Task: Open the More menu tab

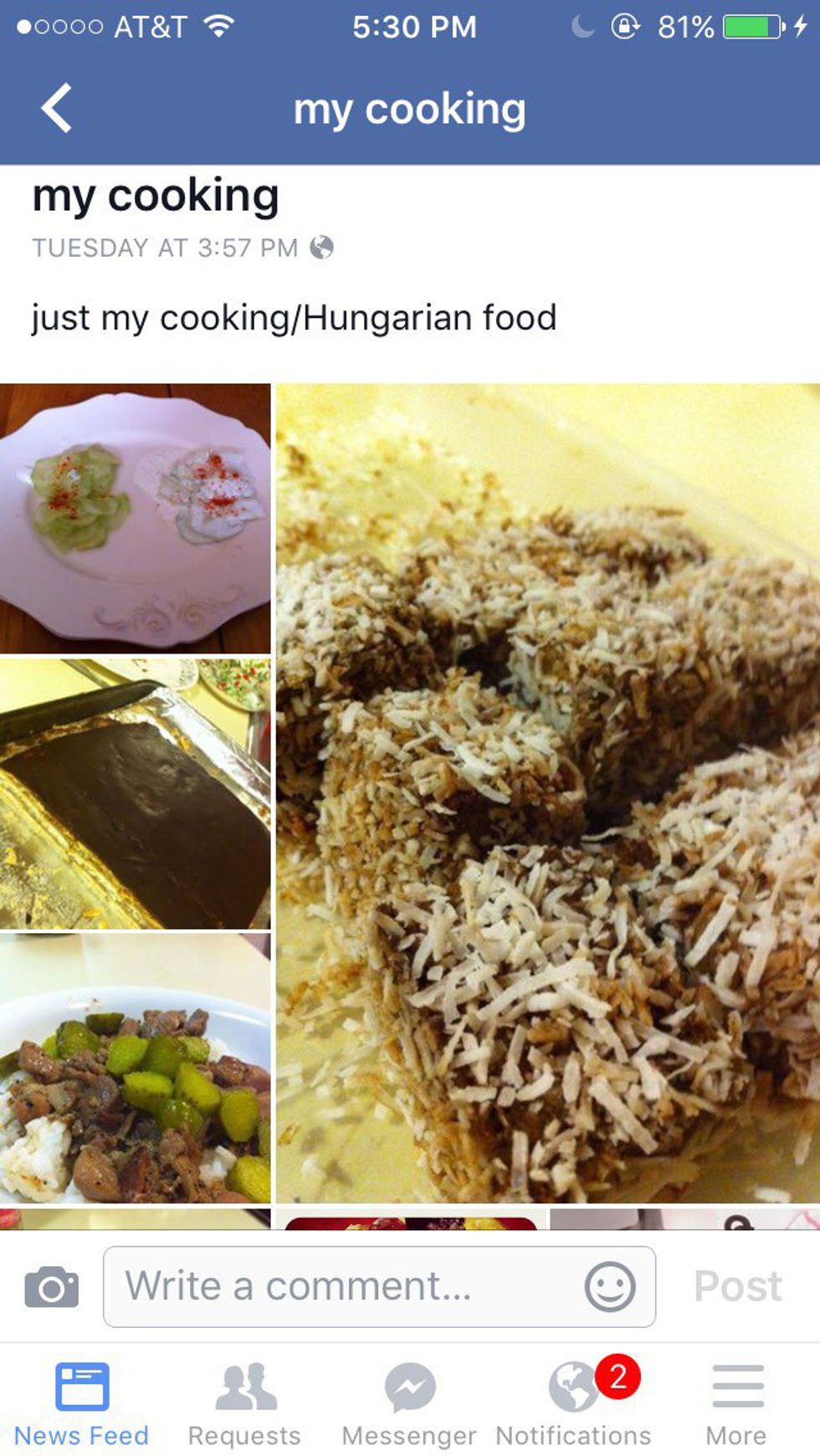Action: [x=736, y=1404]
